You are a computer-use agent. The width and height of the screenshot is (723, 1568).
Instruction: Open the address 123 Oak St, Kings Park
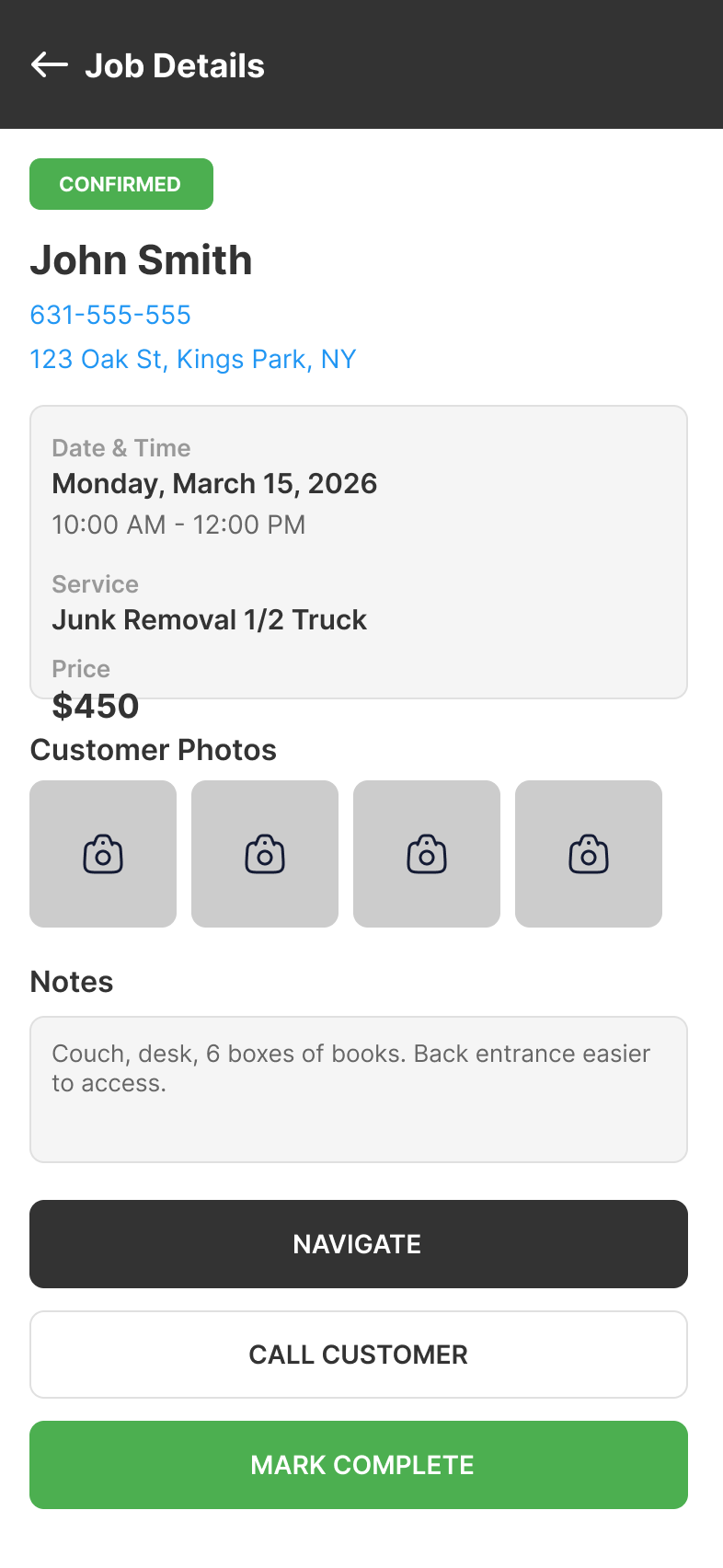point(192,359)
